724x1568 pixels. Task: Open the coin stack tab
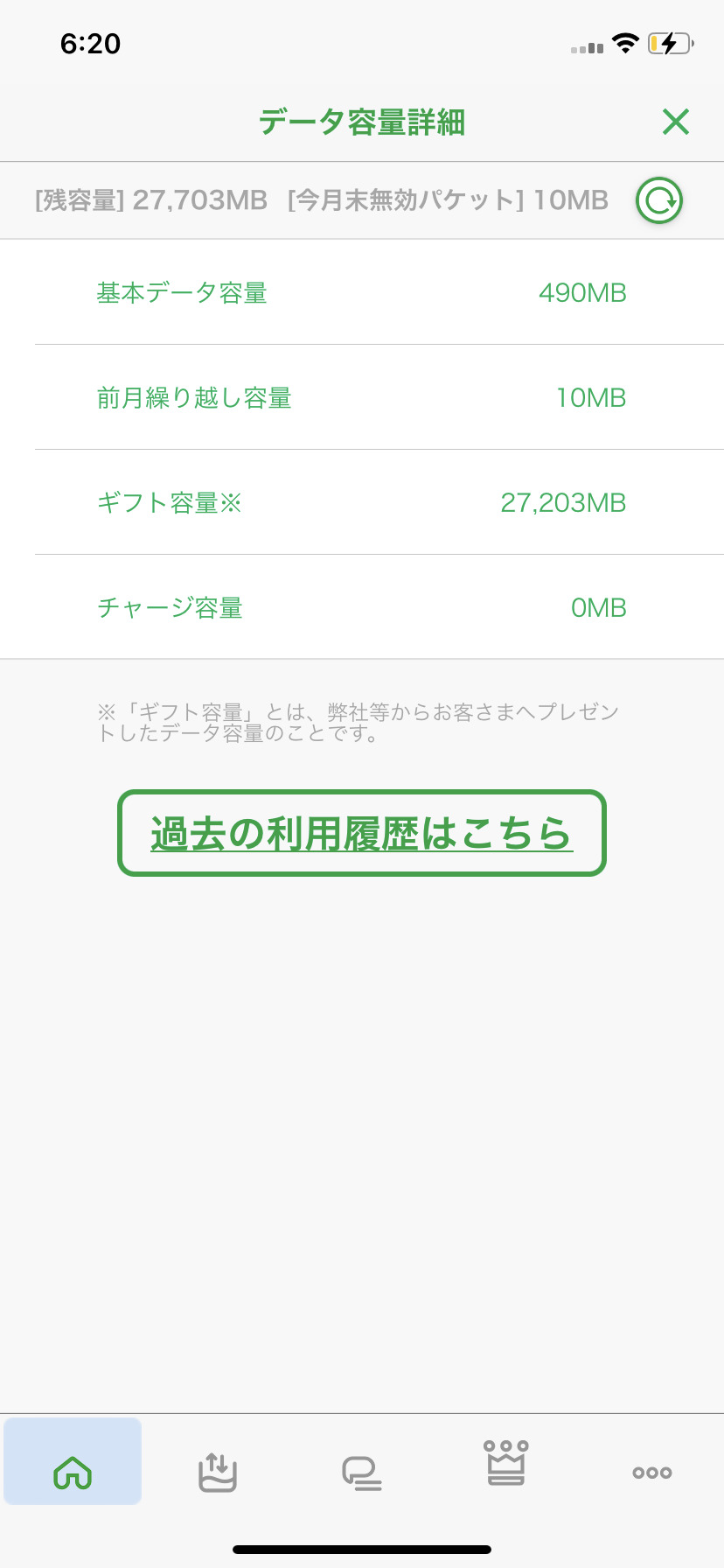(362, 1473)
